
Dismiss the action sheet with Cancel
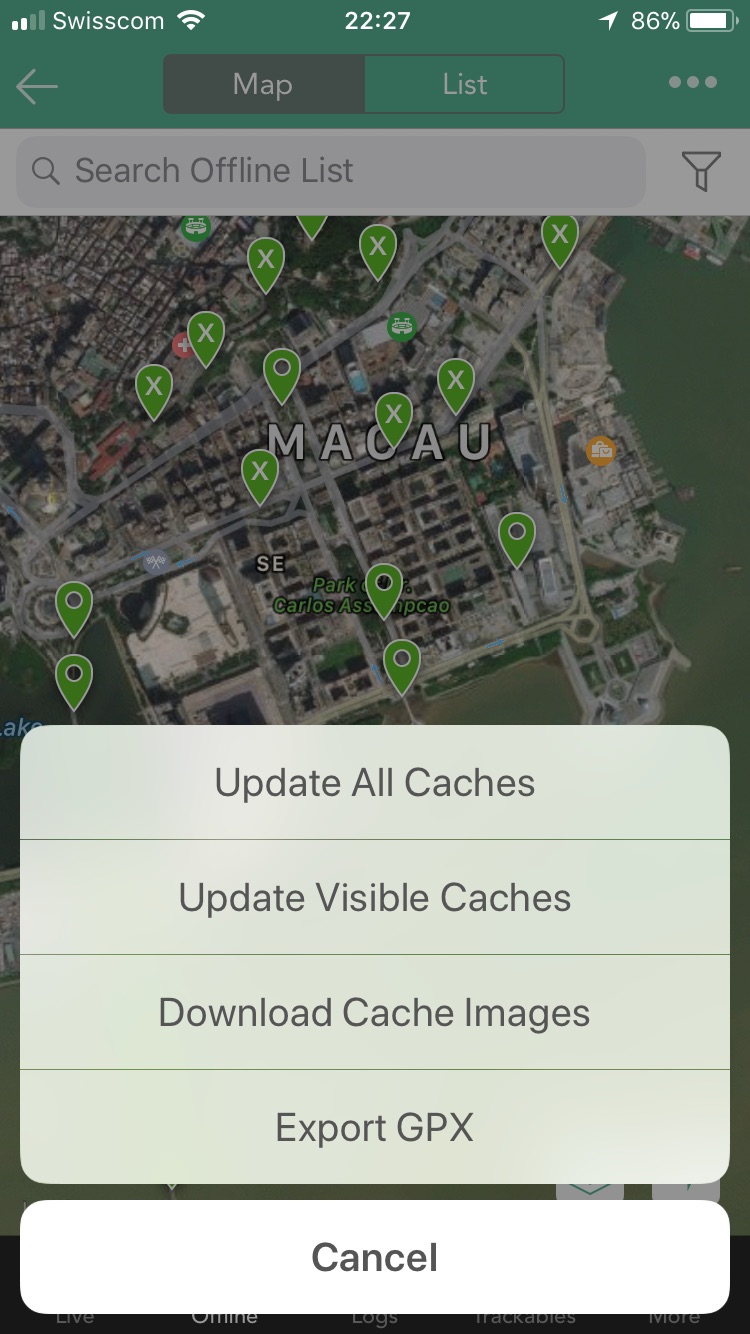click(375, 1257)
